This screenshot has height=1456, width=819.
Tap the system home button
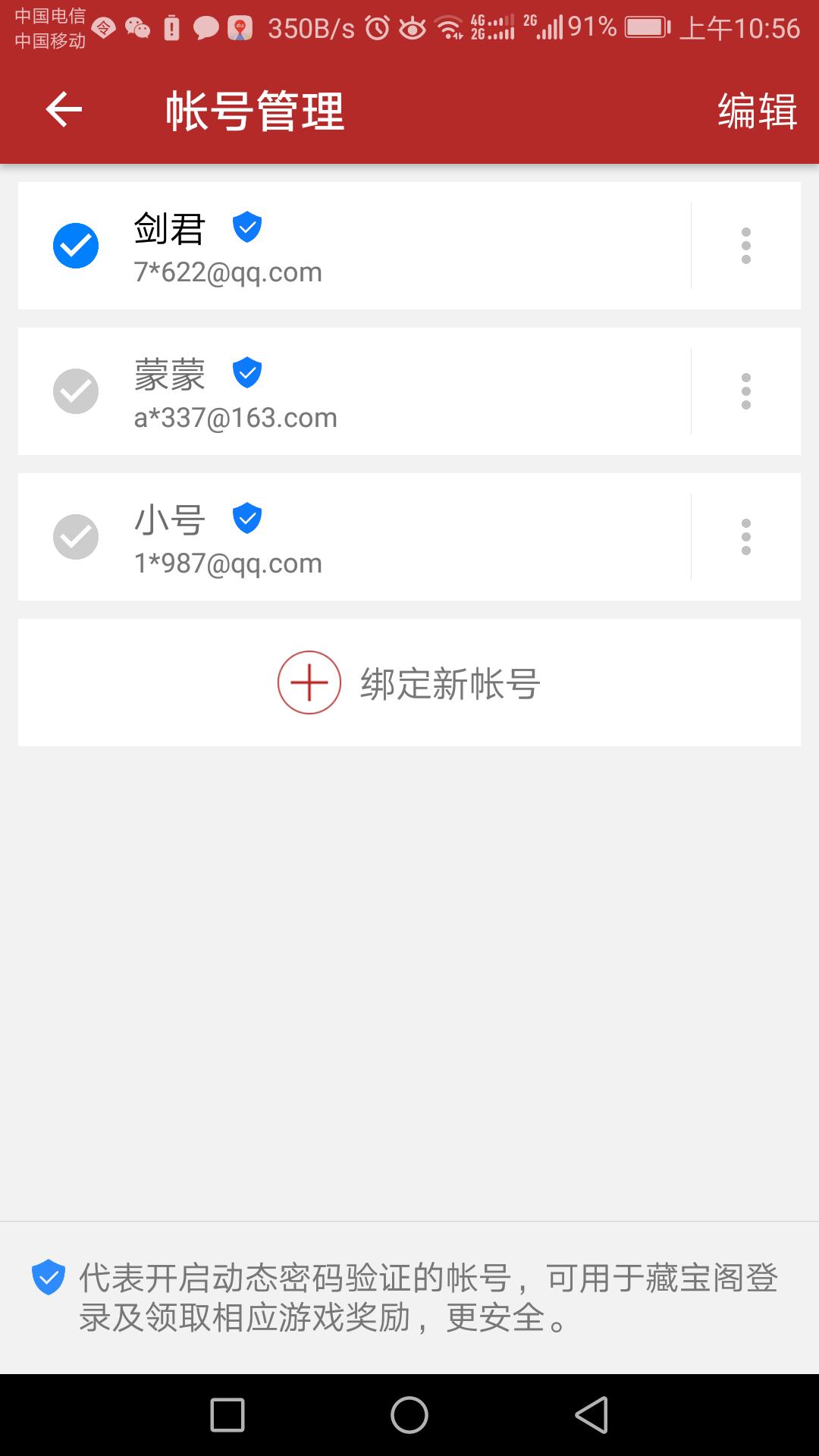[x=409, y=1415]
